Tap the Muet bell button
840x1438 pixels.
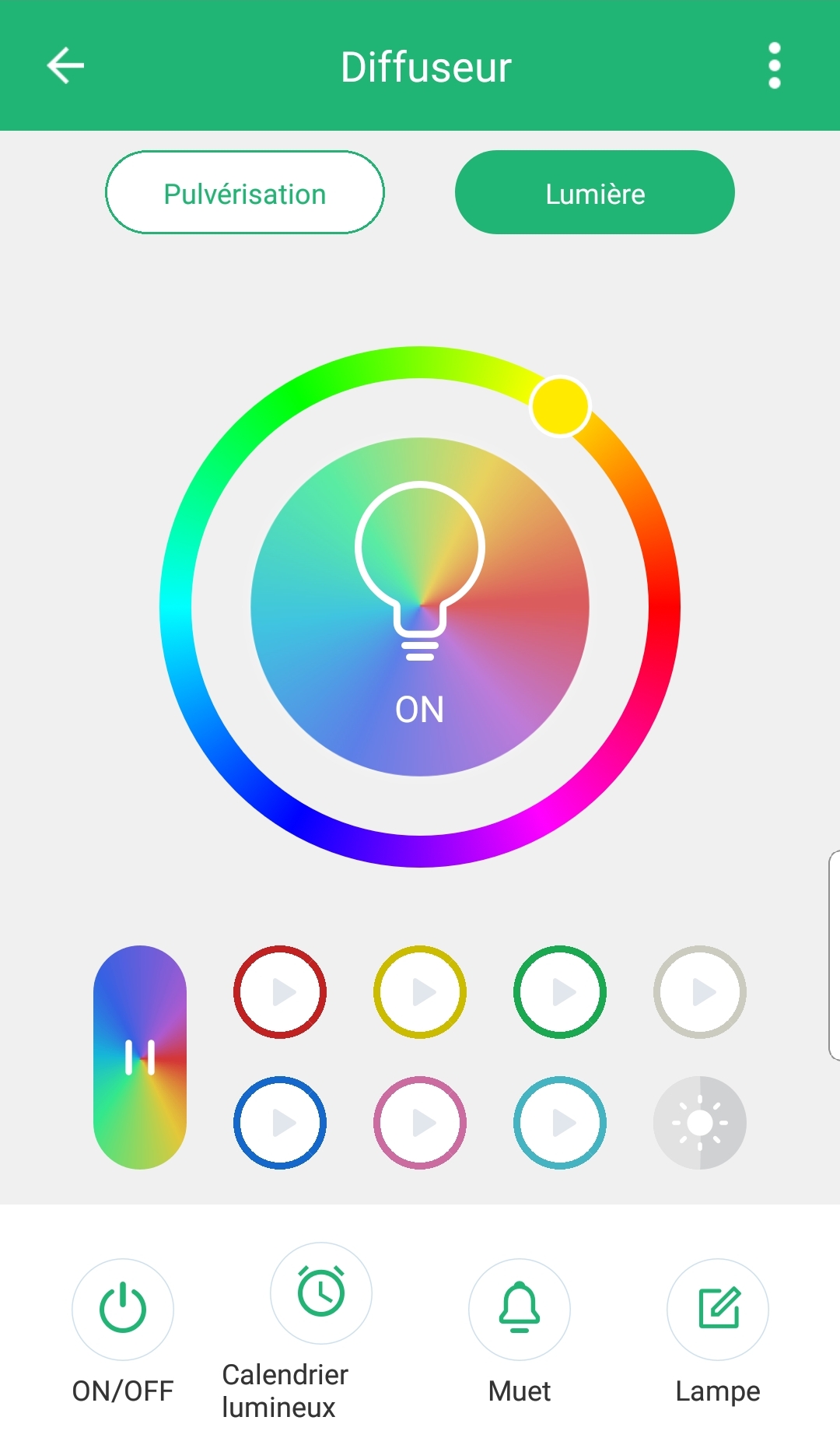tap(520, 1309)
